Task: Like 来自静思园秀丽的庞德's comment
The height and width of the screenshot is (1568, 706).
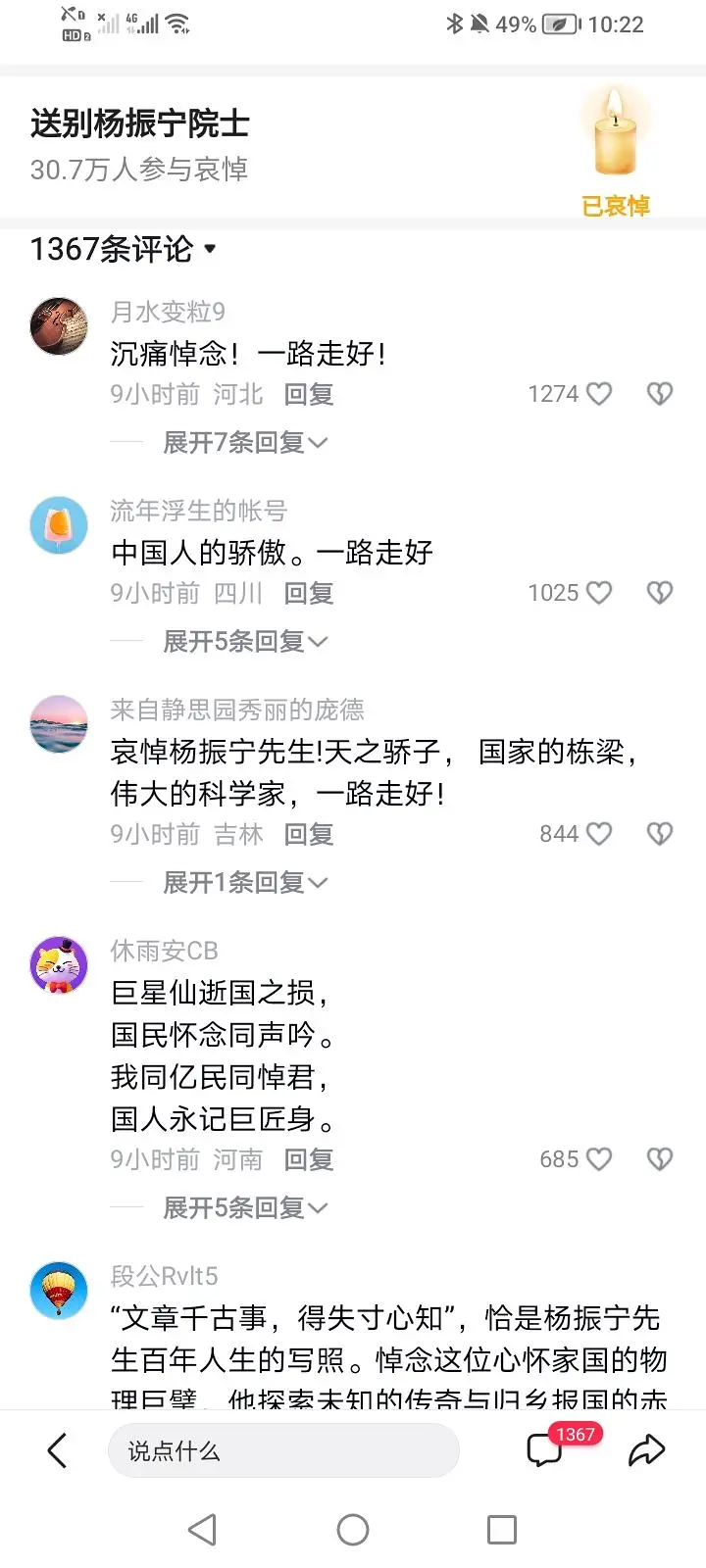Action: point(598,834)
